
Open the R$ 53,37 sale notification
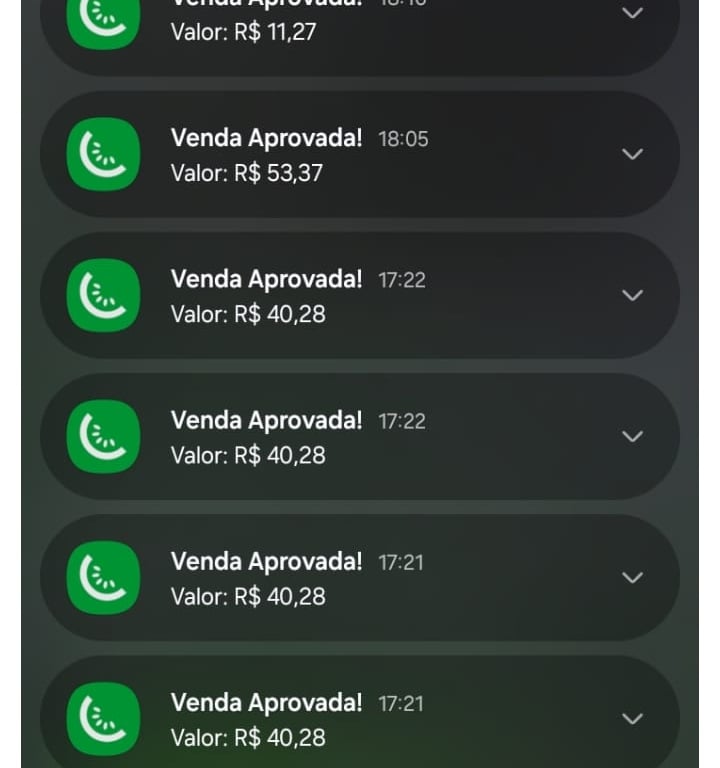pyautogui.click(x=300, y=155)
